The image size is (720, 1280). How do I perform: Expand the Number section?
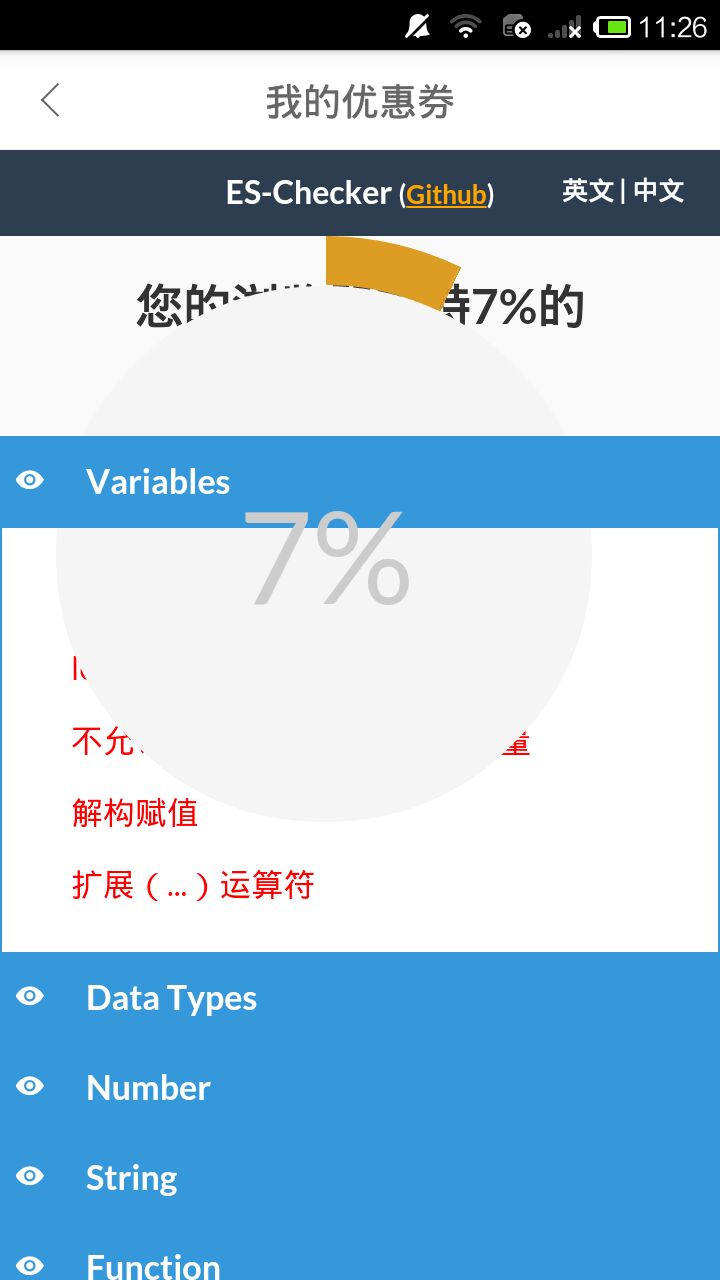point(148,1088)
